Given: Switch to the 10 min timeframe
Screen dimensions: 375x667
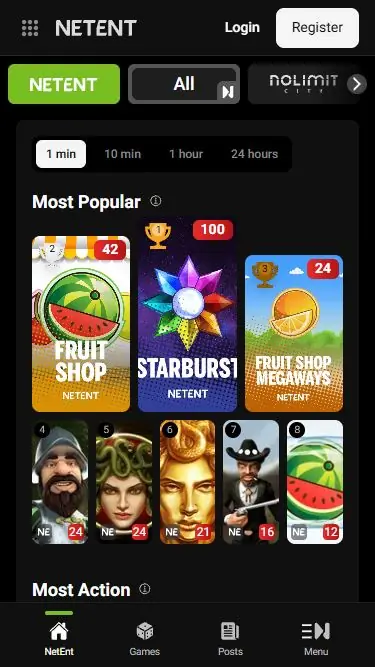Looking at the screenshot, I should 122,154.
